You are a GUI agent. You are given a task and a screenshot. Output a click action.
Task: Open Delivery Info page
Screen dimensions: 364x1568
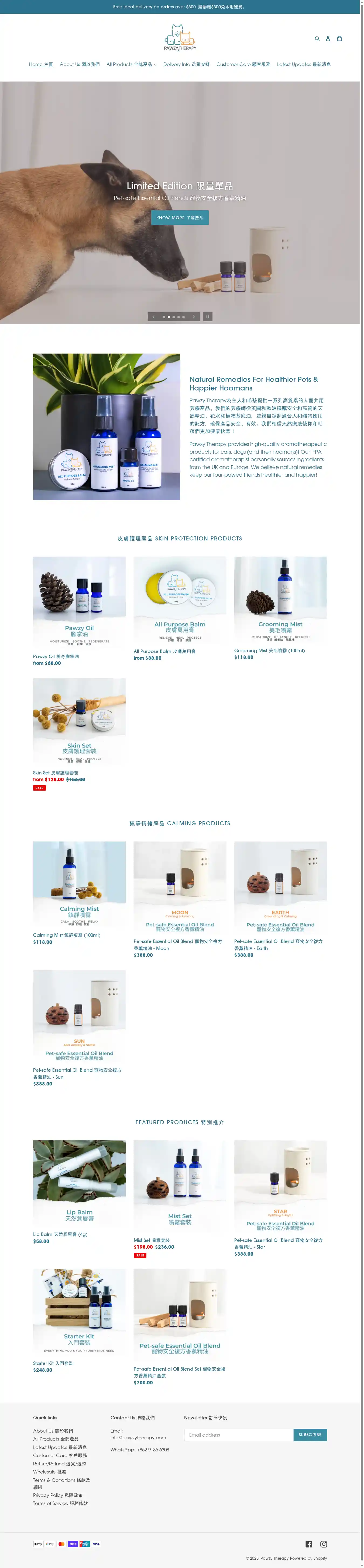click(x=186, y=65)
